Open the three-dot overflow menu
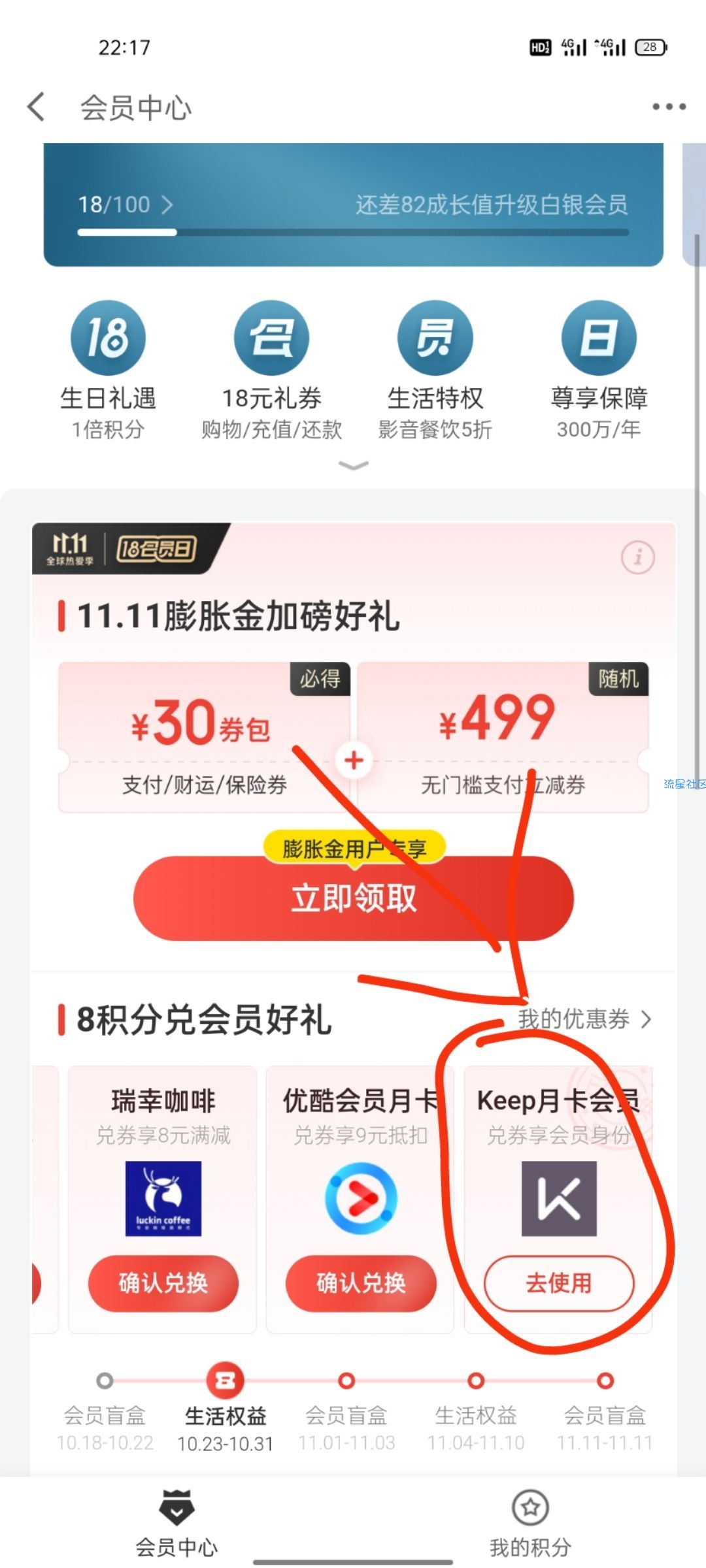 (x=669, y=107)
